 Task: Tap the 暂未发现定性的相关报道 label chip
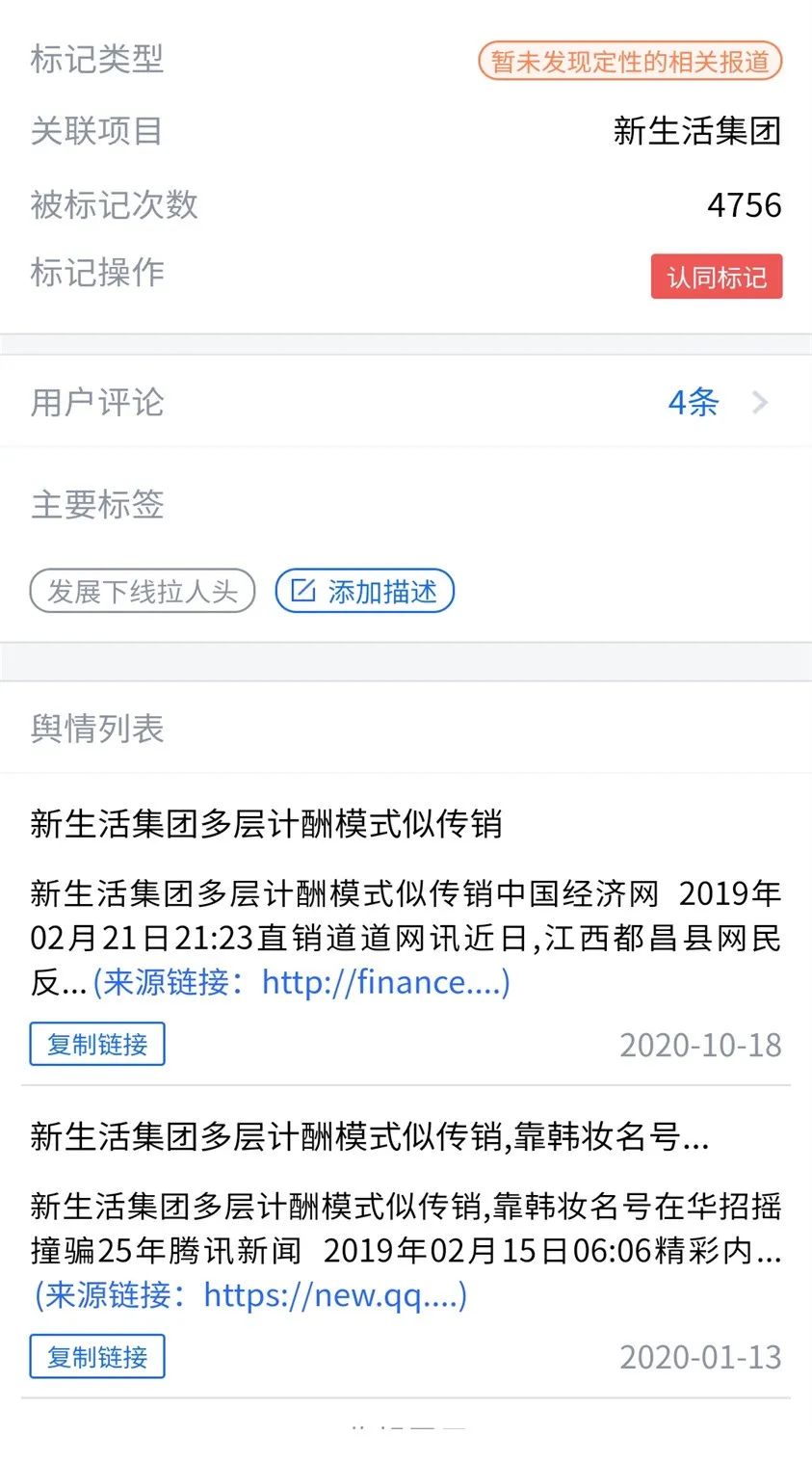[629, 62]
